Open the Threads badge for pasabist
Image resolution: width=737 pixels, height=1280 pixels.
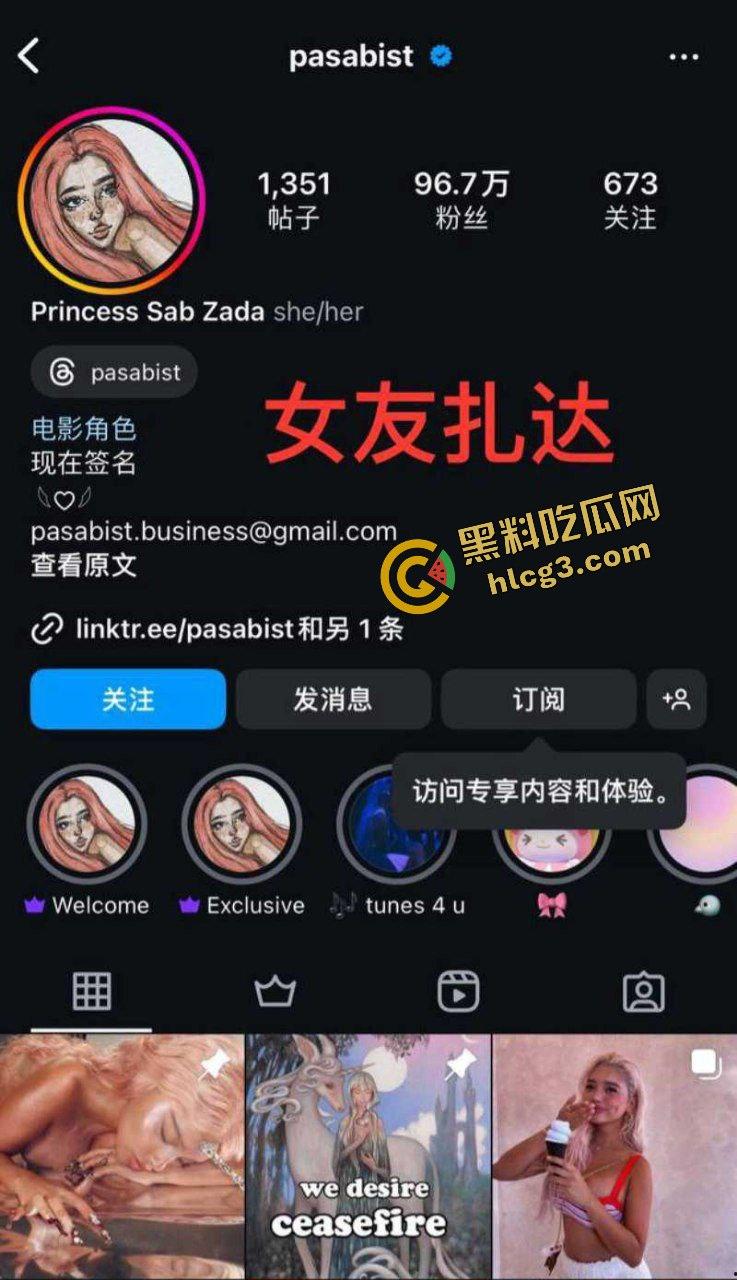[115, 372]
